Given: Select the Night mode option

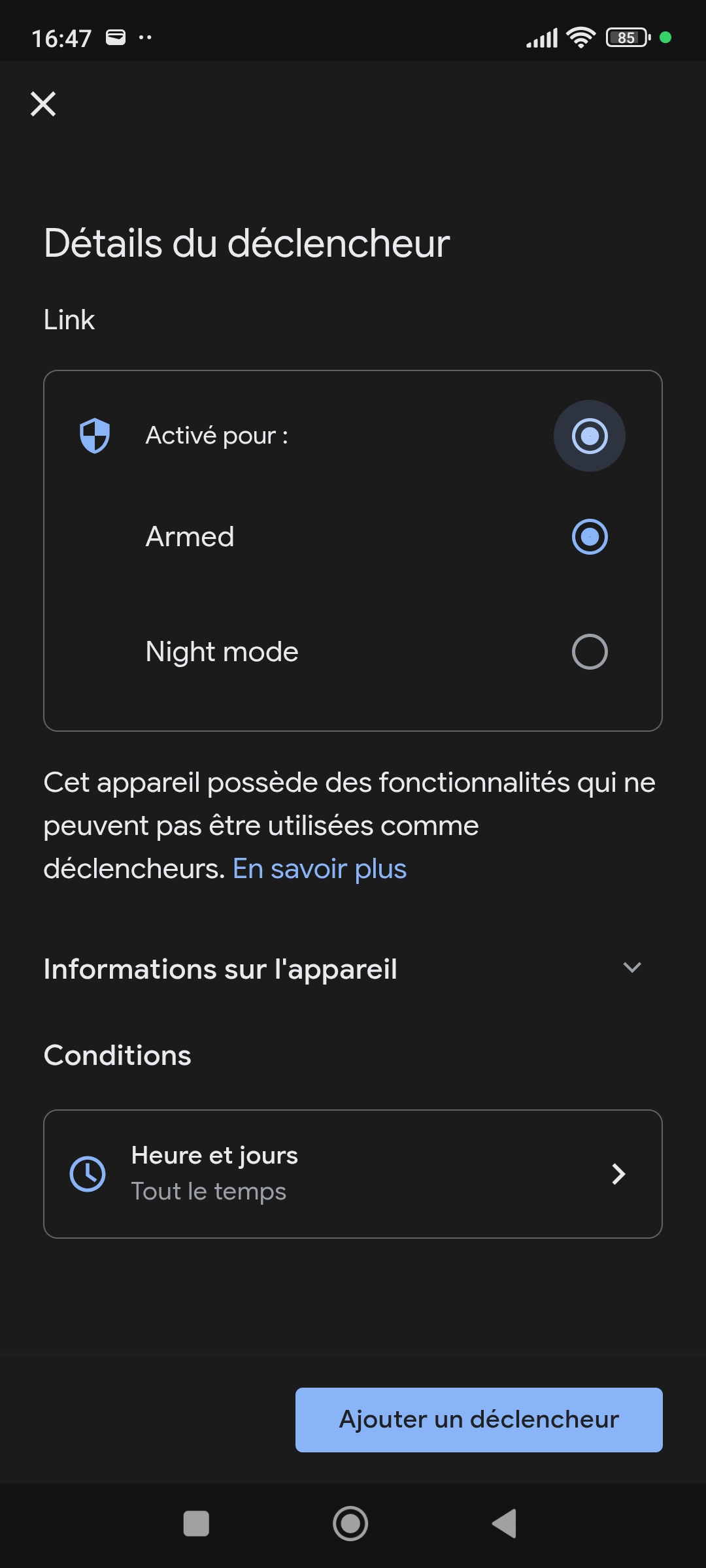Looking at the screenshot, I should click(x=589, y=652).
